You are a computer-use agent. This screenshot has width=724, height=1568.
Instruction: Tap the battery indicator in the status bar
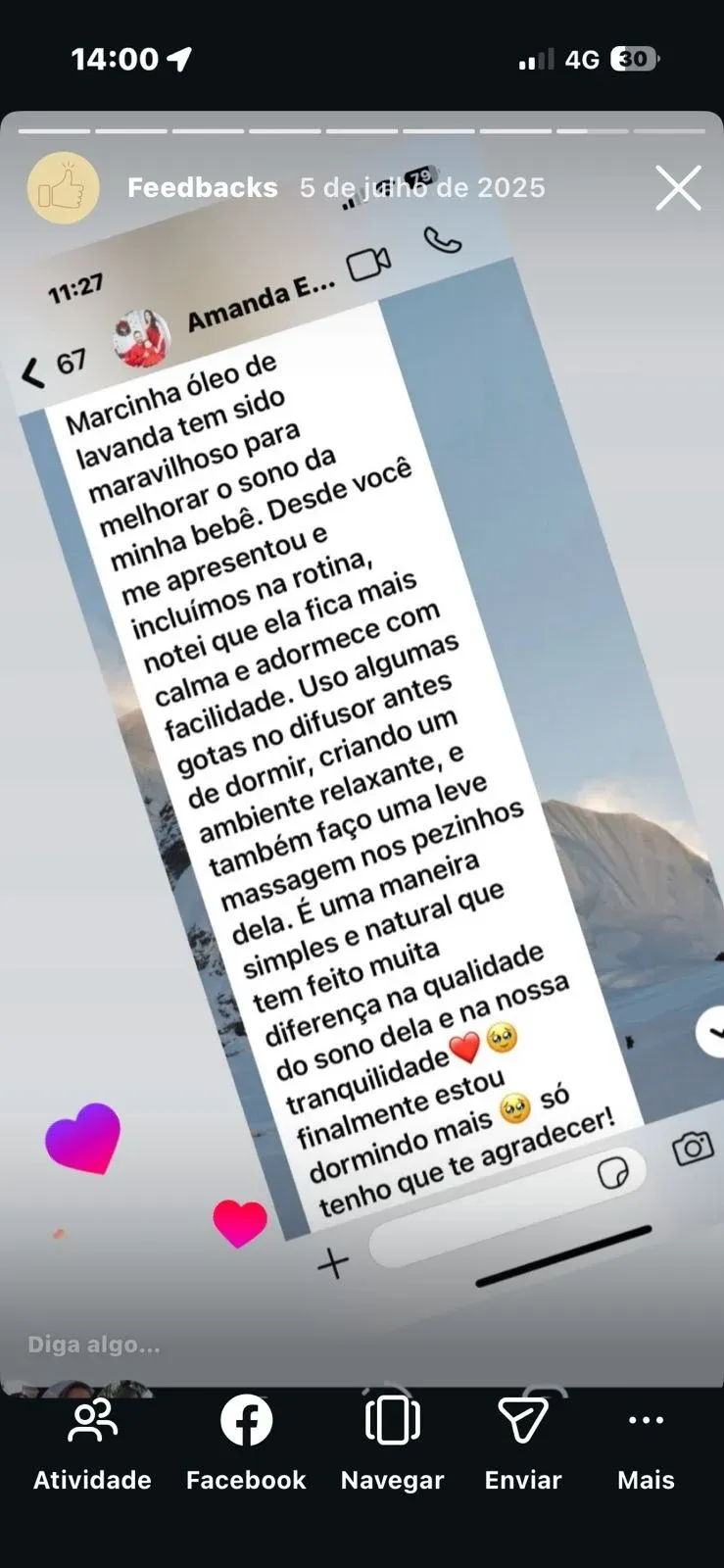click(x=631, y=59)
